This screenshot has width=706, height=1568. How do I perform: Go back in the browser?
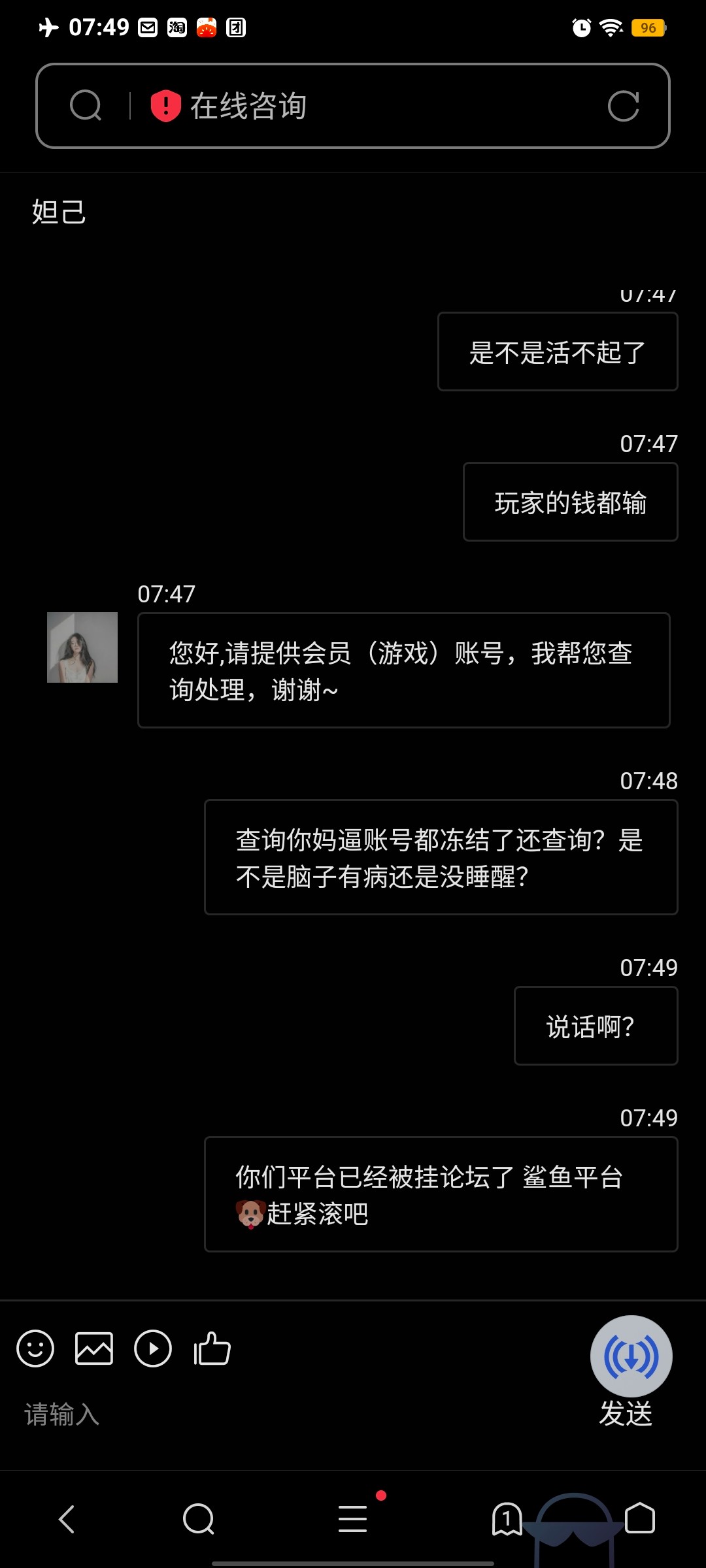[x=67, y=1519]
